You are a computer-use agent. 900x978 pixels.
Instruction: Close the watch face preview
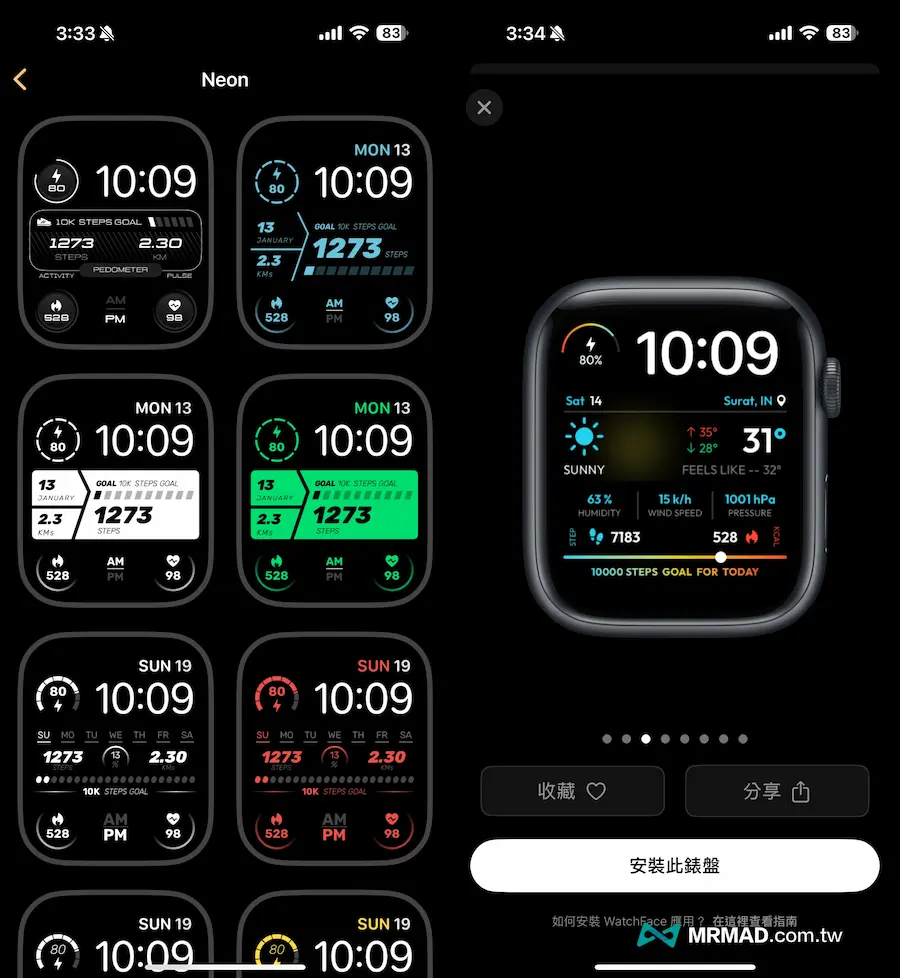point(484,107)
